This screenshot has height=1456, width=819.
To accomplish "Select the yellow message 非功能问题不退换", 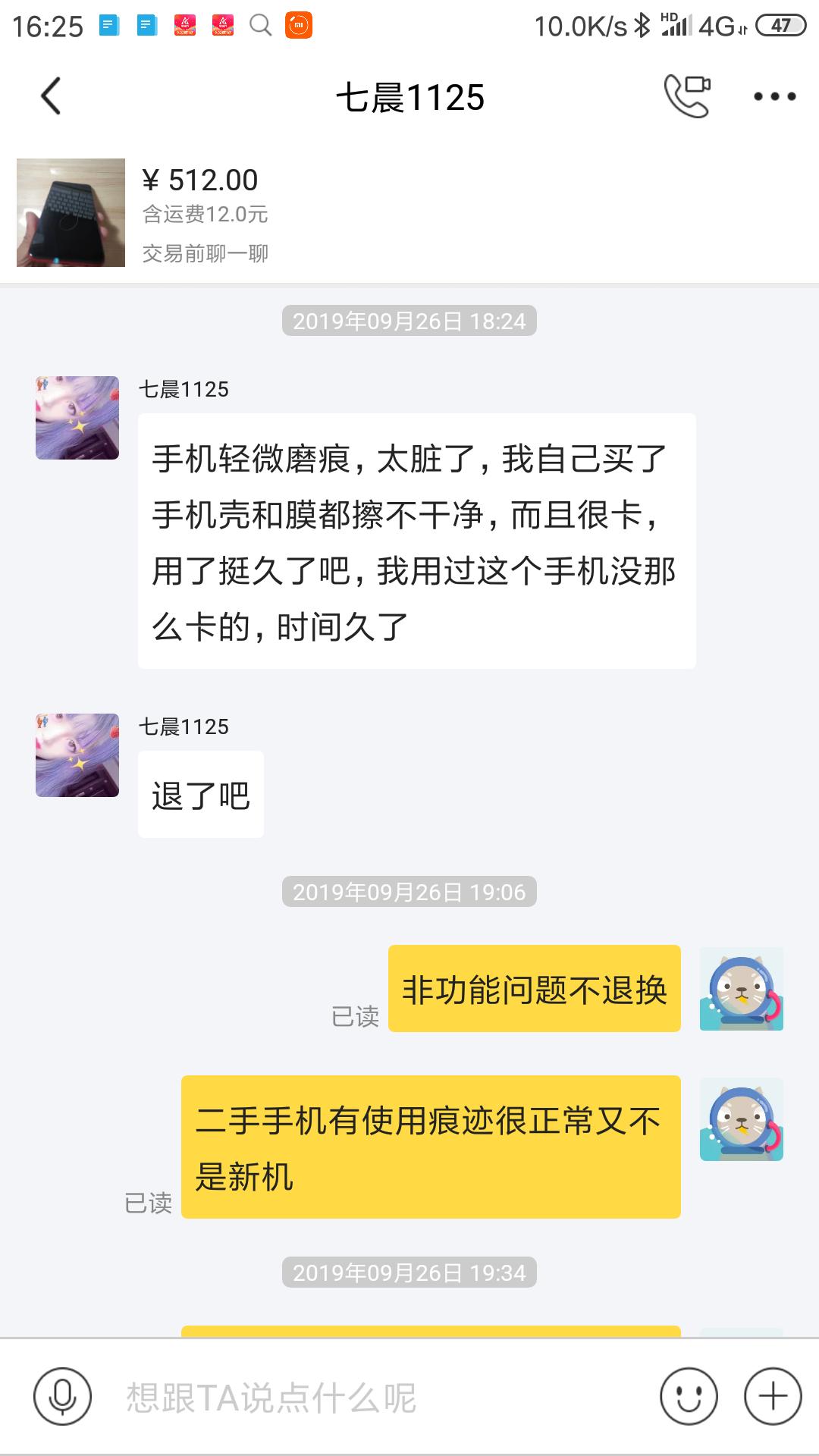I will click(x=535, y=987).
